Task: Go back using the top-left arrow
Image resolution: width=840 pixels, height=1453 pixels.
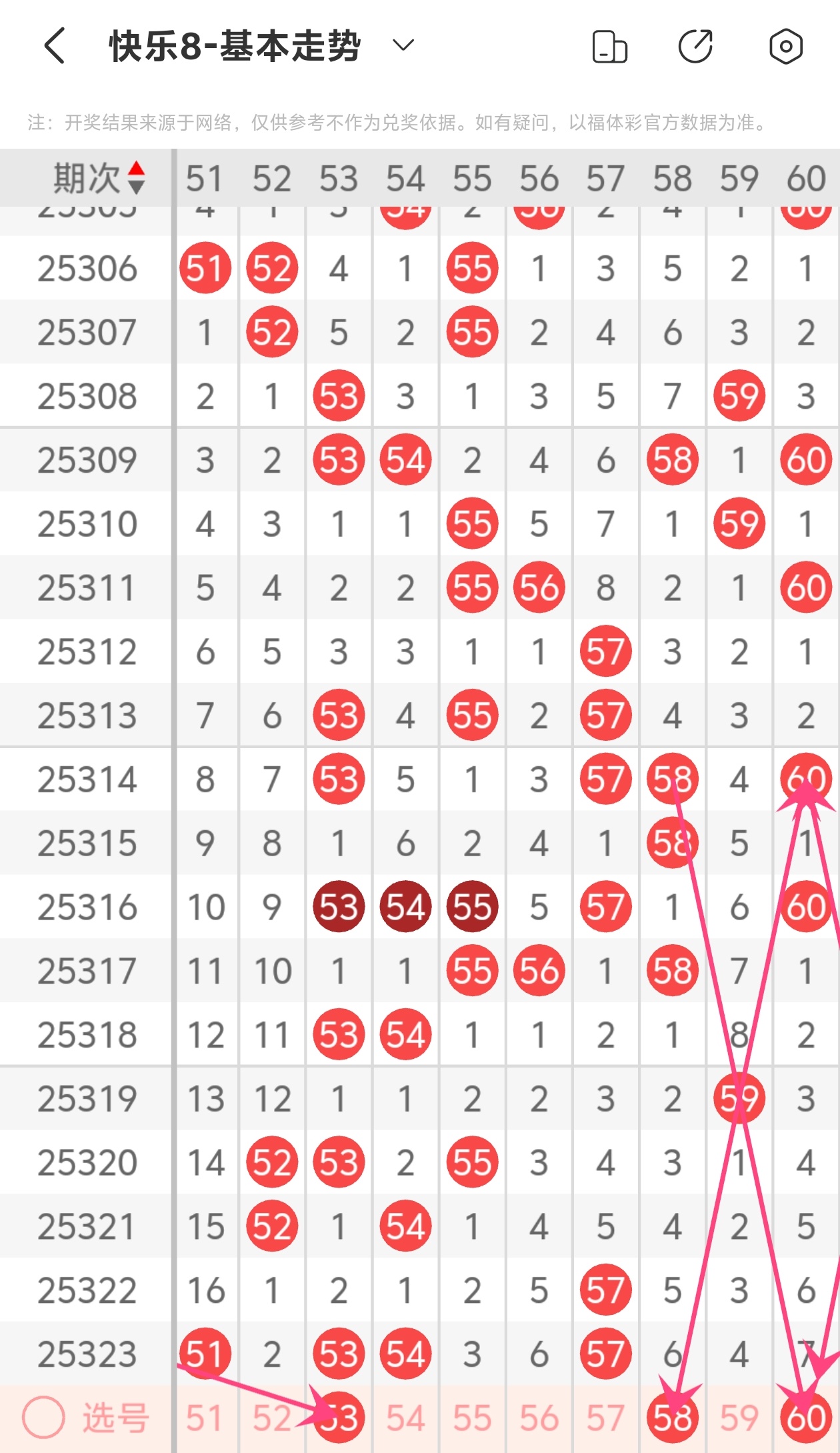Action: (x=55, y=46)
